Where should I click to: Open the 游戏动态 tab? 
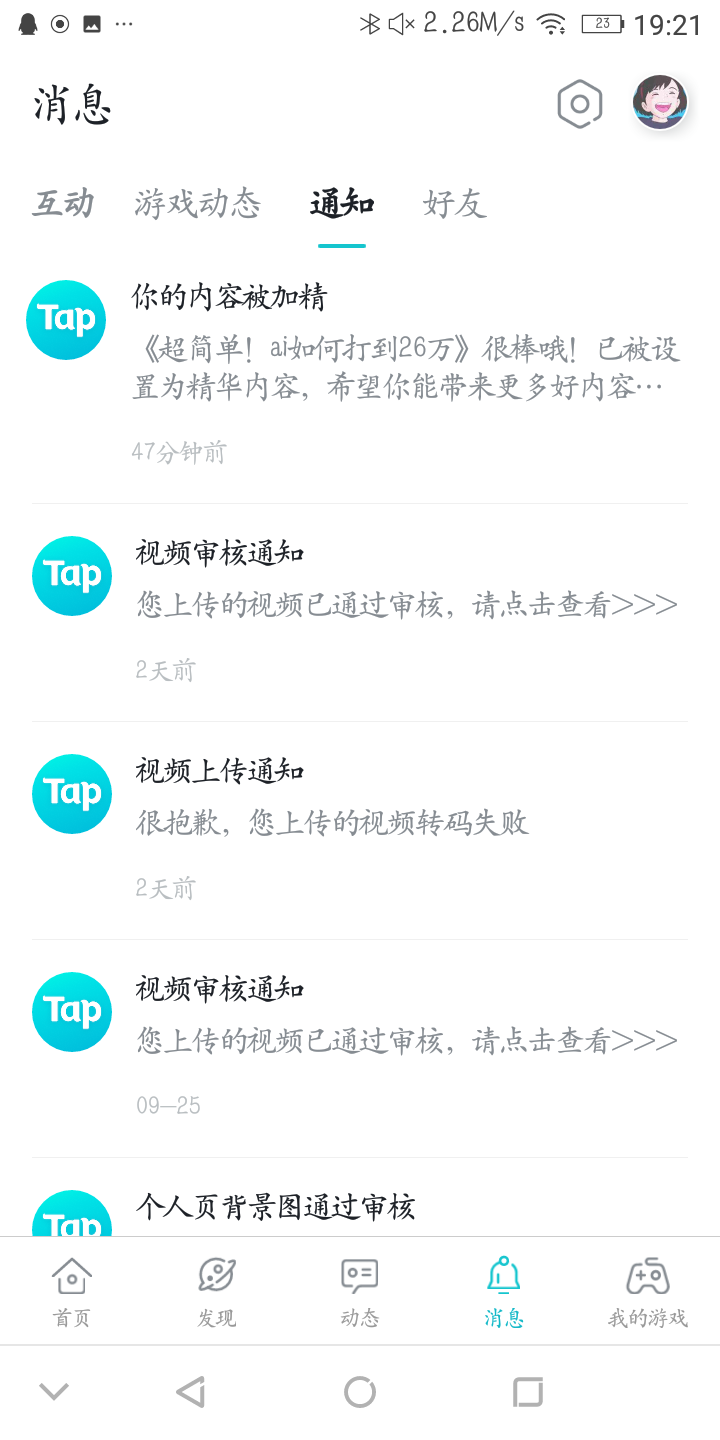click(196, 203)
